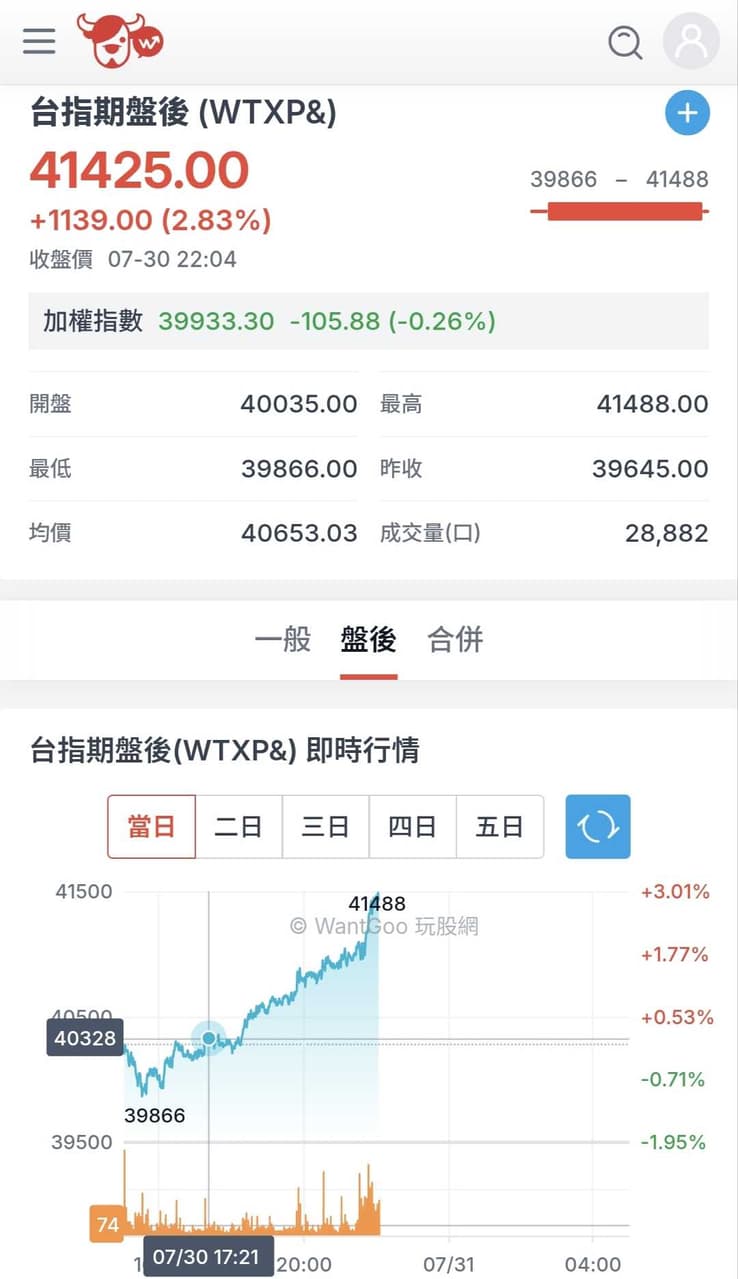This screenshot has width=738, height=1279.
Task: Show the 五日 chart range
Action: pyautogui.click(x=500, y=827)
